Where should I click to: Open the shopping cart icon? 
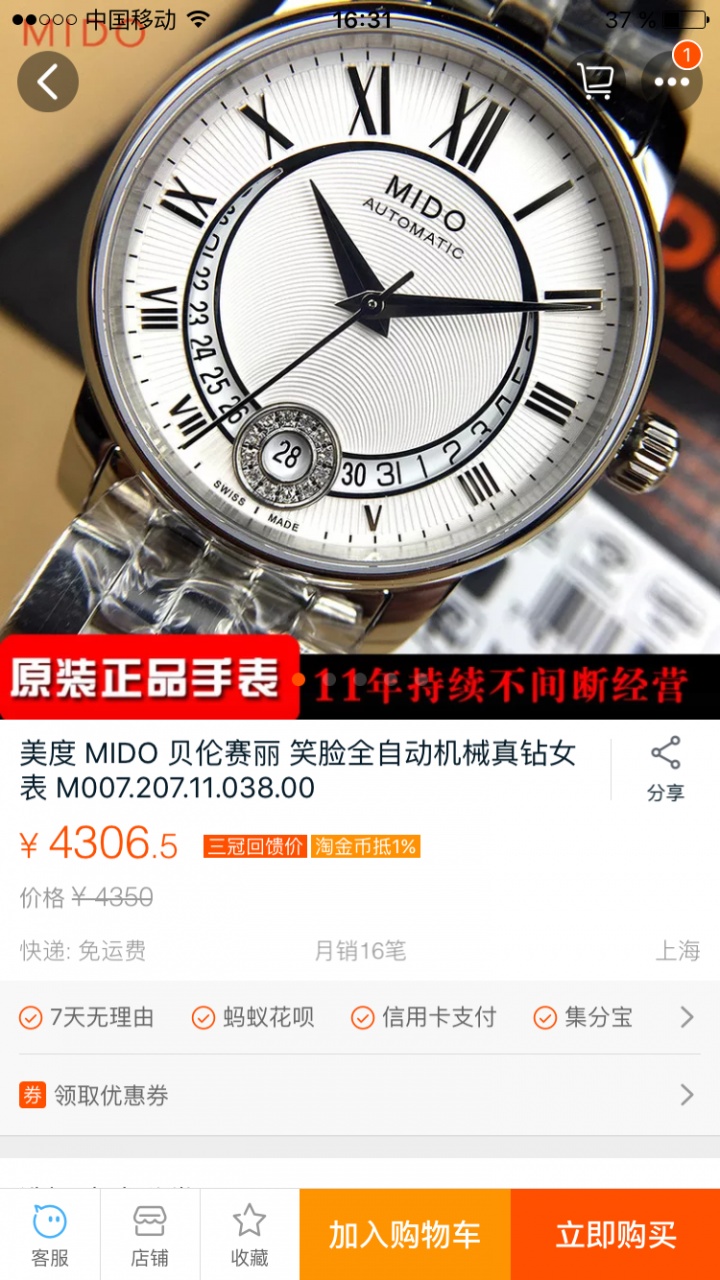(596, 81)
